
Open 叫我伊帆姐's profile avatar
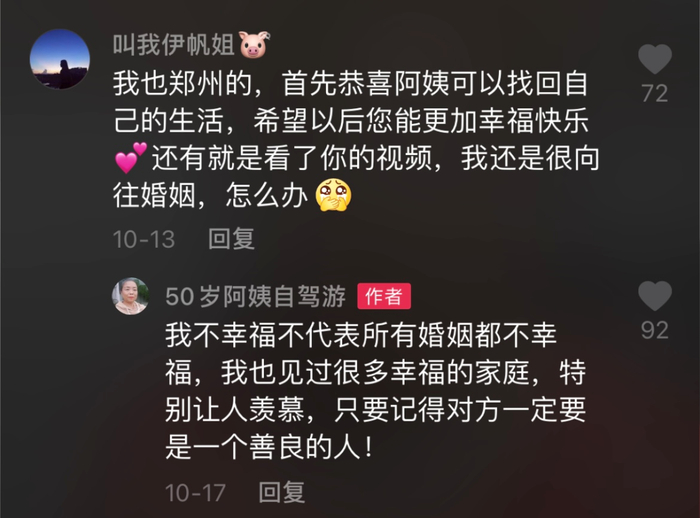[x=60, y=59]
